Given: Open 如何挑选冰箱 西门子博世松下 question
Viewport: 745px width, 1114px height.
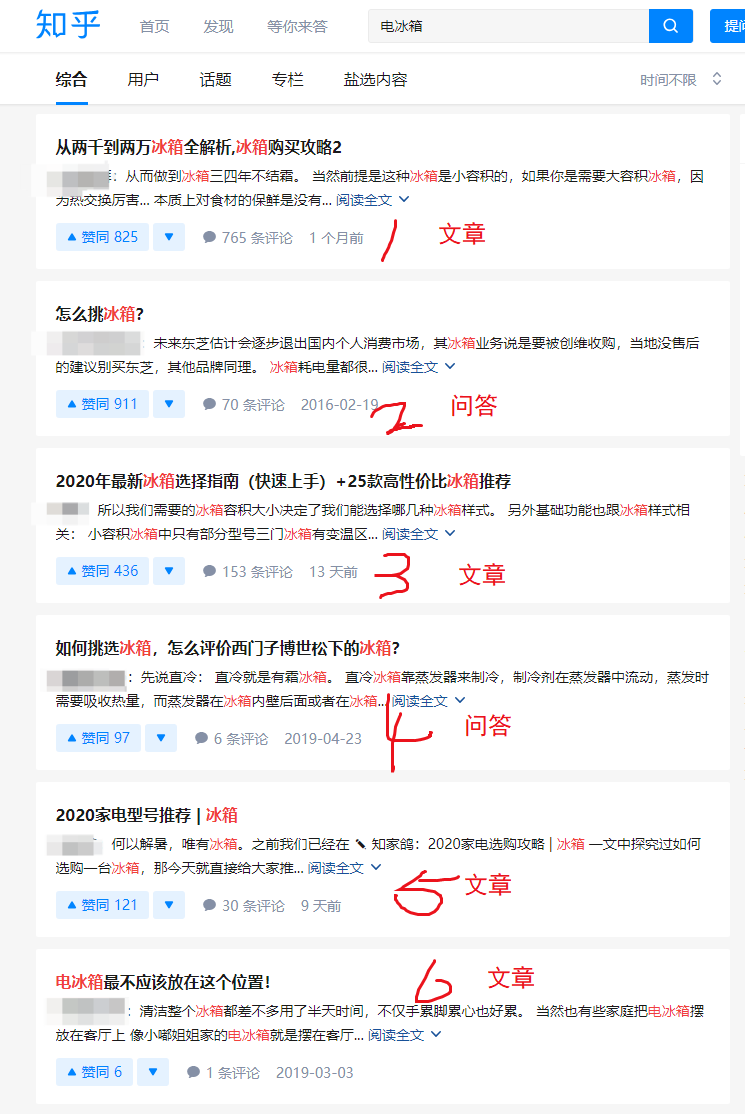Looking at the screenshot, I should tap(227, 648).
